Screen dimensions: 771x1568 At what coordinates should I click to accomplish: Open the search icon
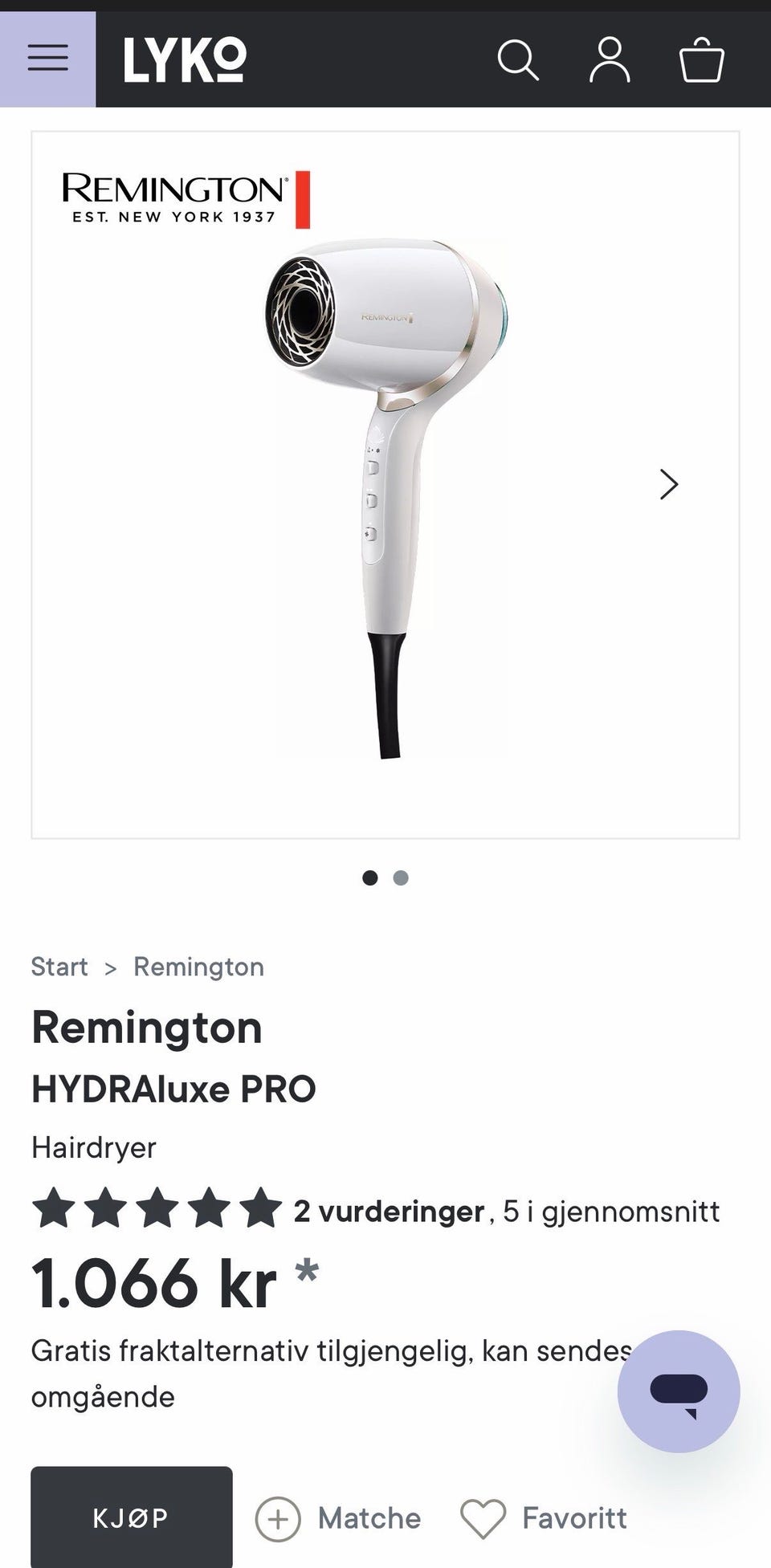(518, 60)
